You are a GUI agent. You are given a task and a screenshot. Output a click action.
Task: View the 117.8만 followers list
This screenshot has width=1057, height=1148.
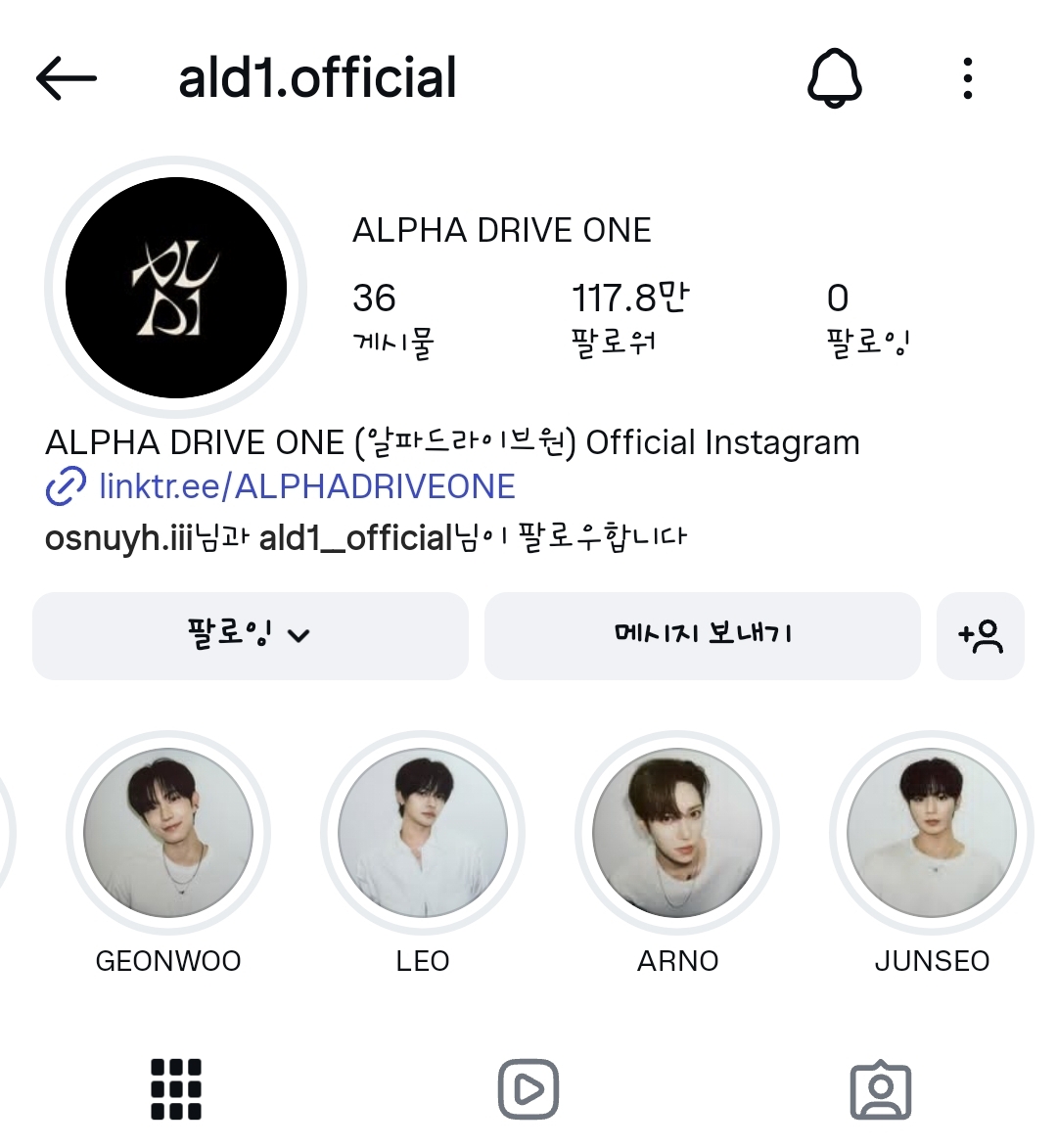tap(629, 318)
